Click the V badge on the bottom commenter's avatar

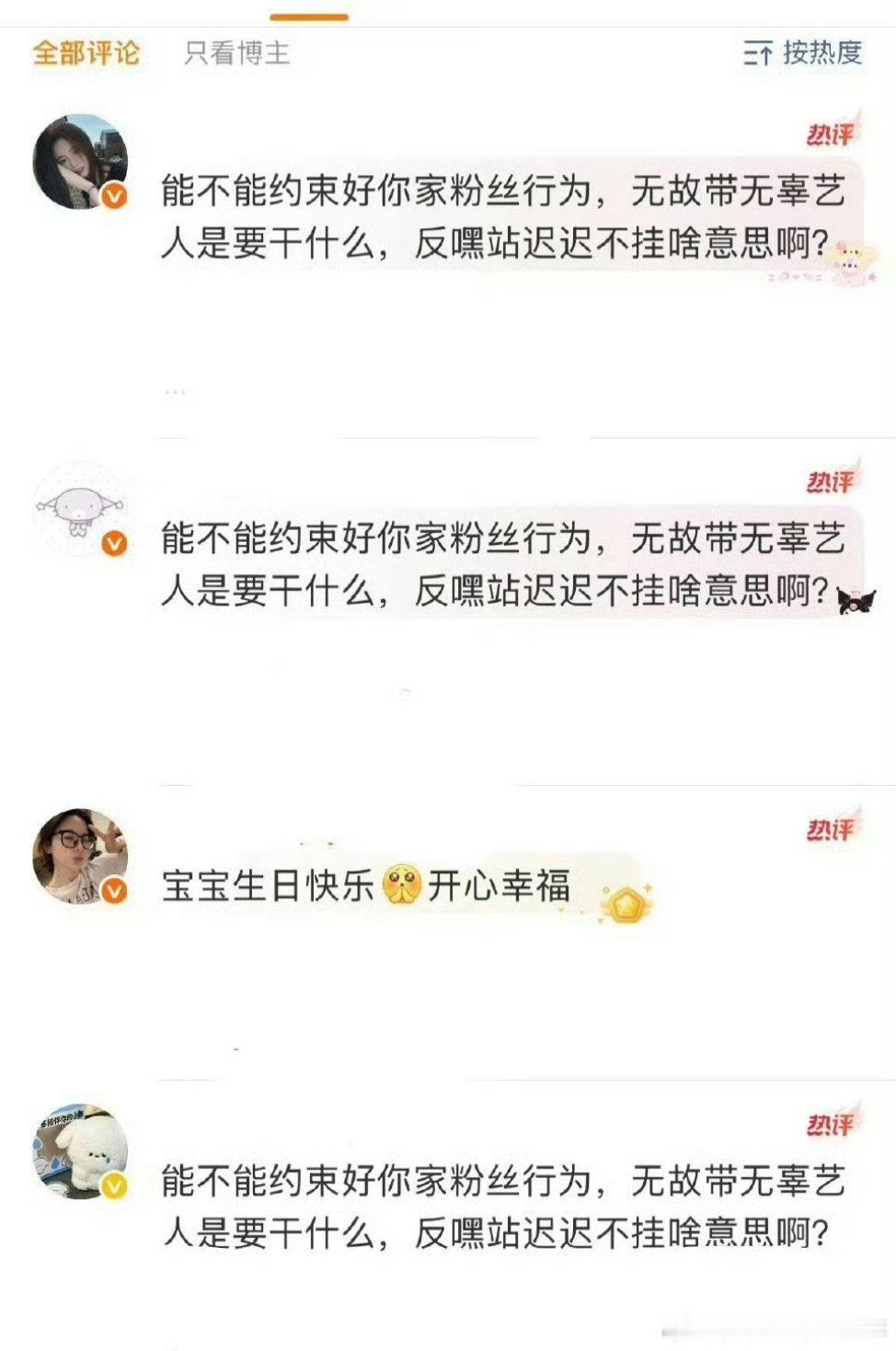click(x=113, y=1187)
